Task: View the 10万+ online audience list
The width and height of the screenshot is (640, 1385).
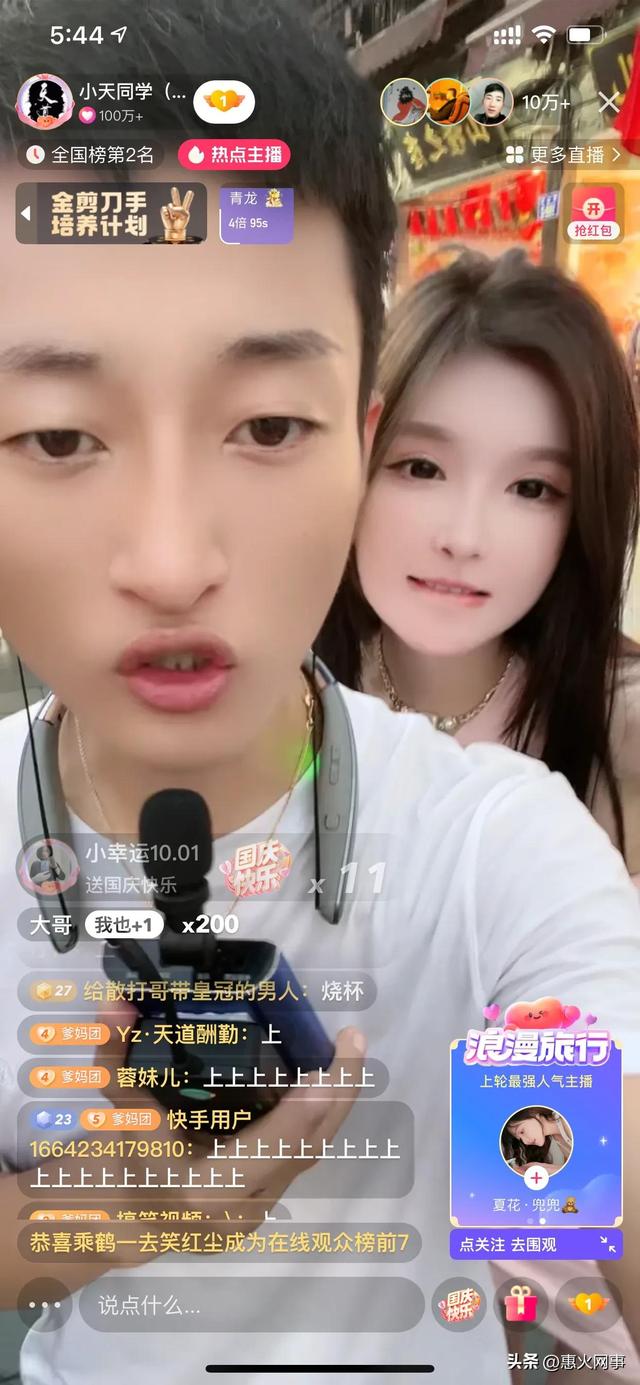Action: [x=546, y=102]
